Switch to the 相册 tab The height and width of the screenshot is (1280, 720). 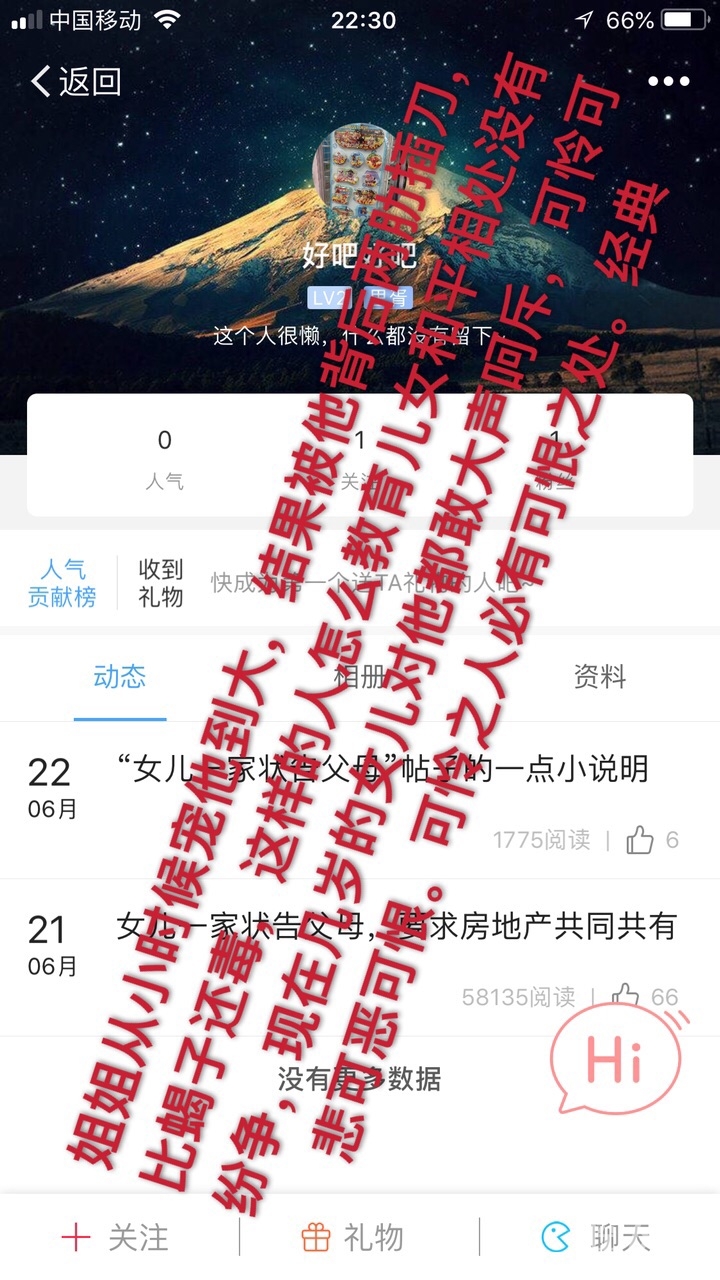coord(360,678)
